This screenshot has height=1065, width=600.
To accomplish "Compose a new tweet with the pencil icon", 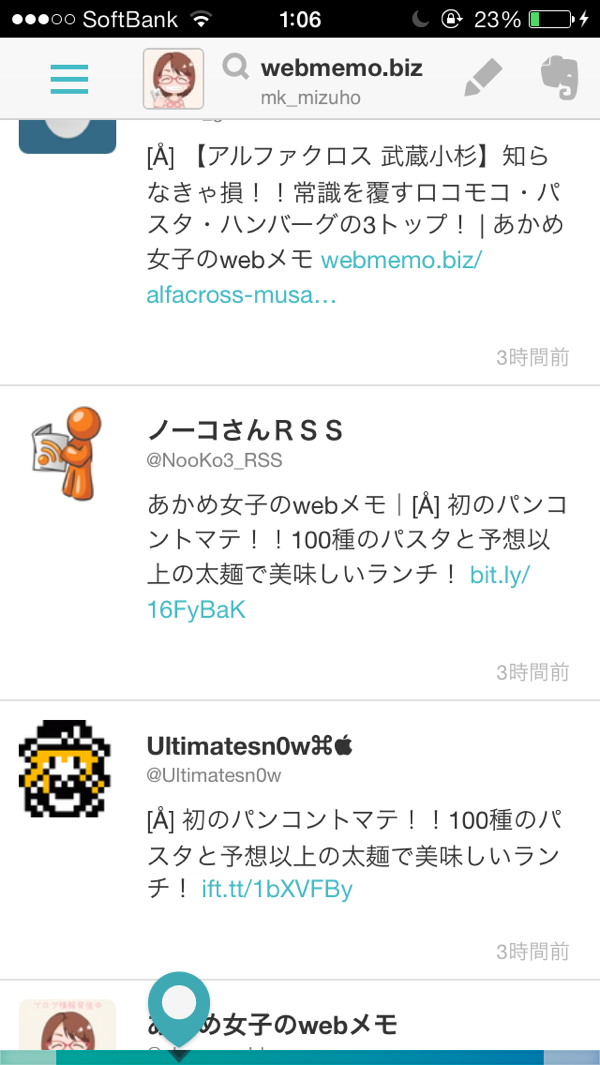I will pyautogui.click(x=483, y=77).
